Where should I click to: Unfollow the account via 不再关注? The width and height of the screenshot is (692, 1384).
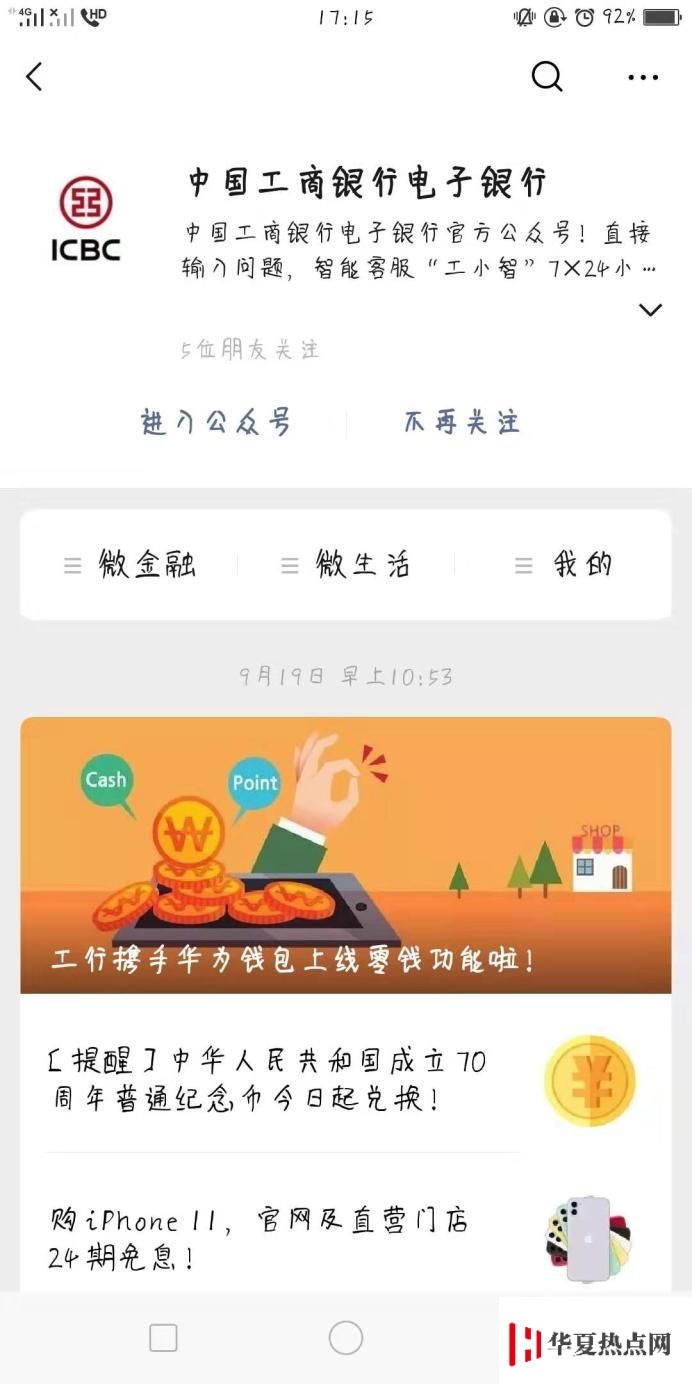point(462,422)
